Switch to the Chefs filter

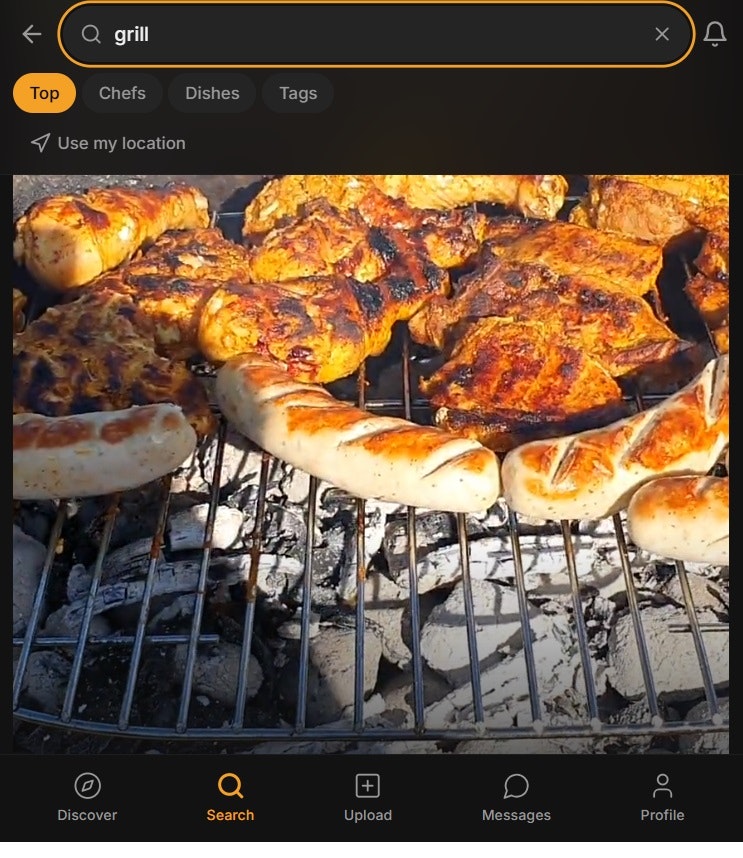(x=122, y=93)
